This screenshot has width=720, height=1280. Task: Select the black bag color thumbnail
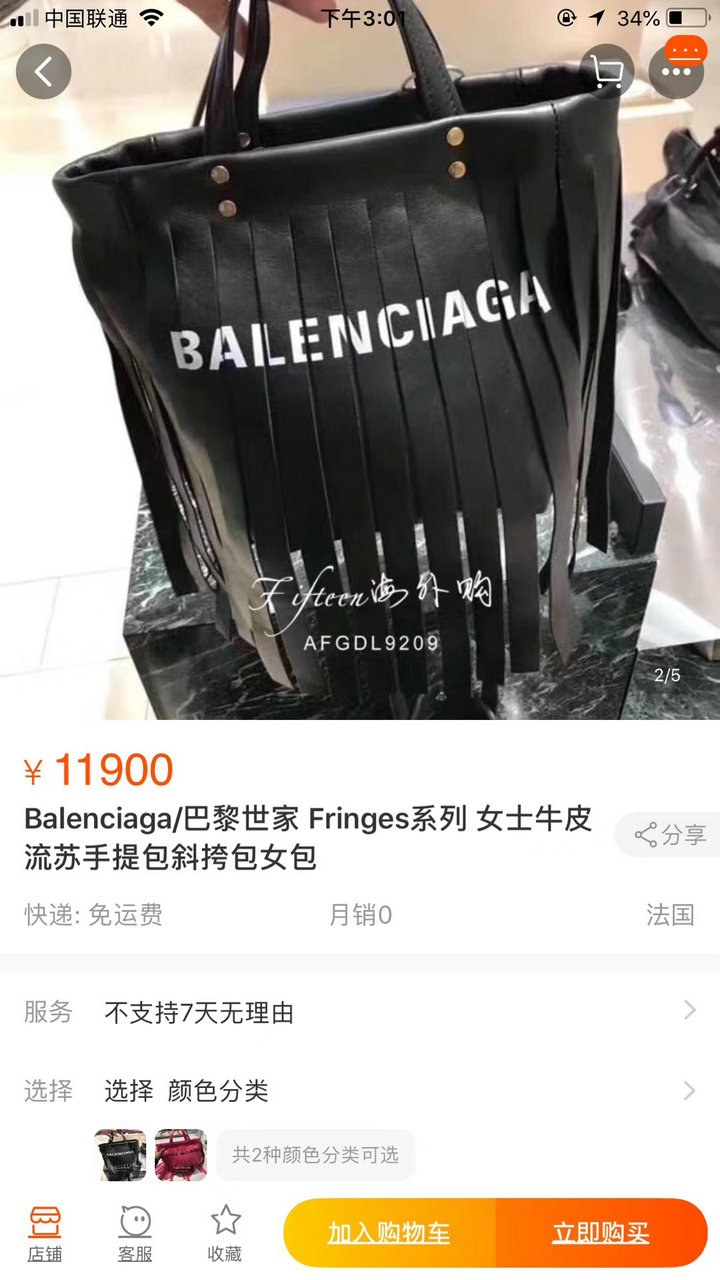pos(120,1155)
